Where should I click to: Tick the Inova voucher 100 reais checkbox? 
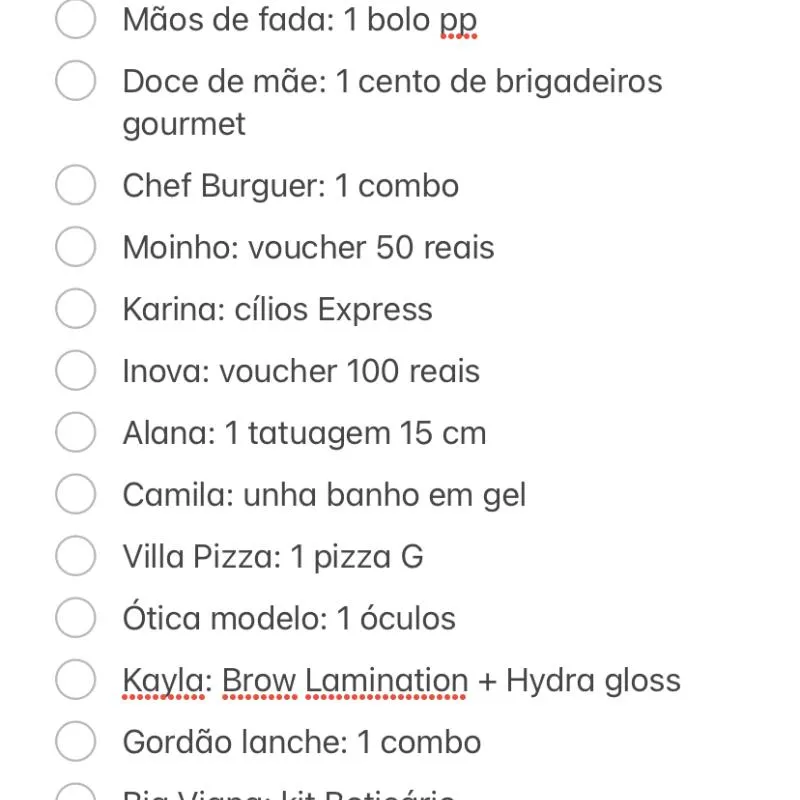[75, 371]
